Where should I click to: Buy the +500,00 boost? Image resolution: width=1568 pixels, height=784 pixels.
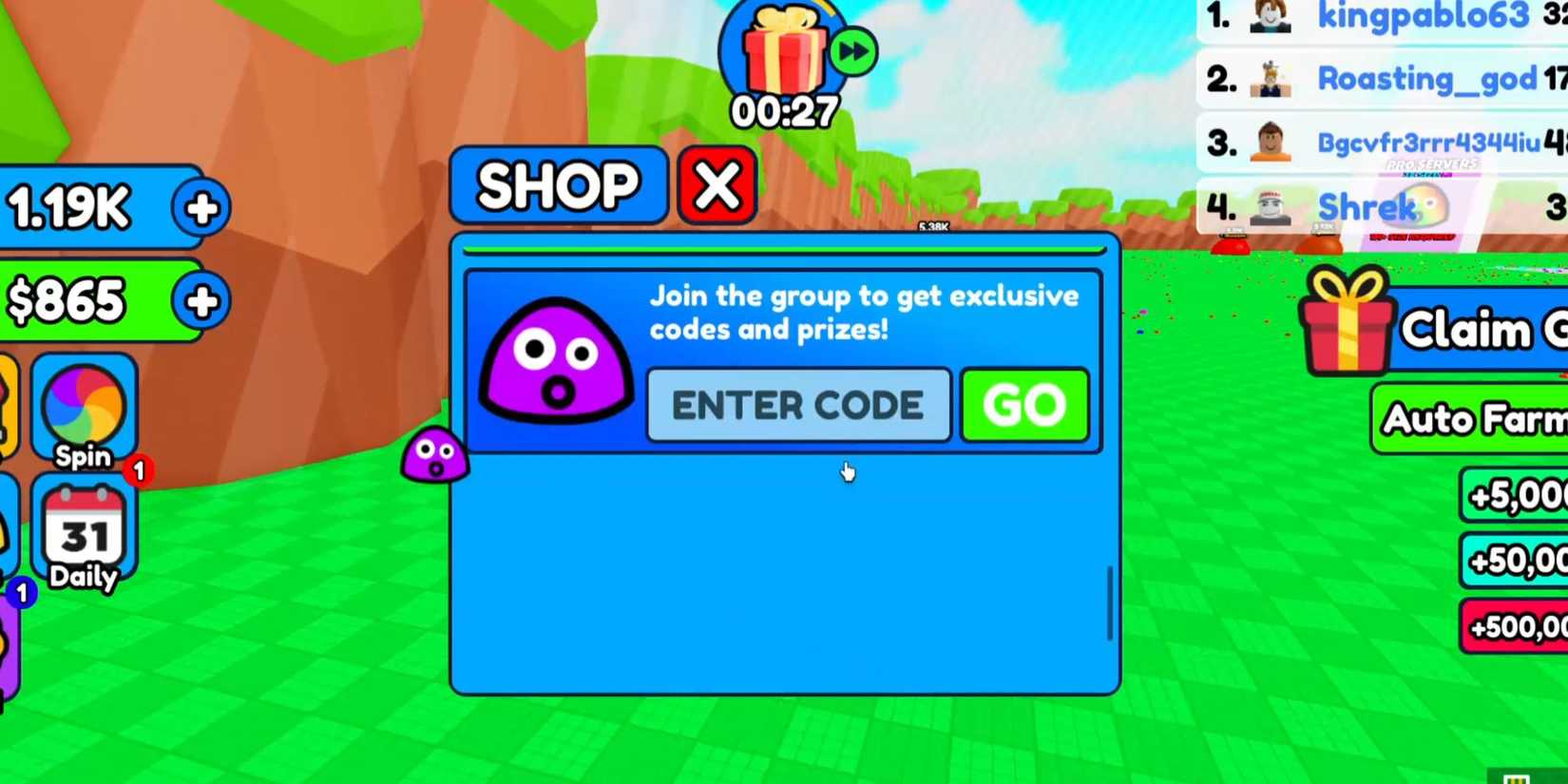click(x=1516, y=626)
